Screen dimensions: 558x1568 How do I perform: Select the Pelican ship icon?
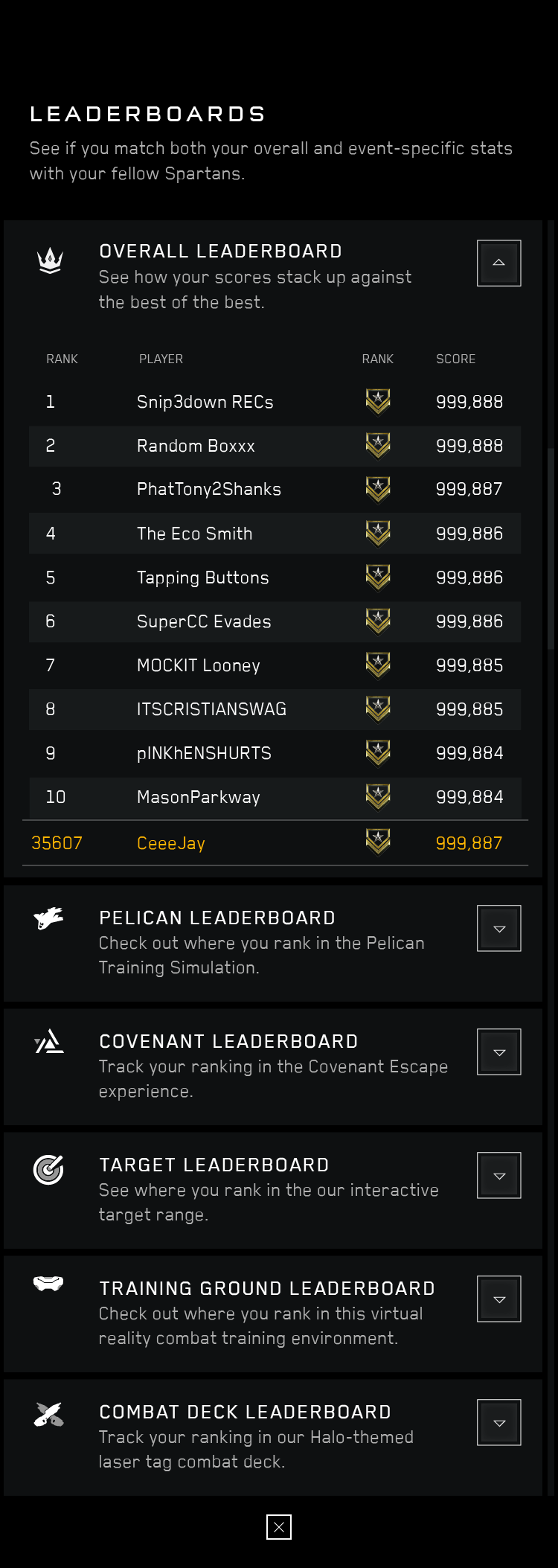[48, 918]
